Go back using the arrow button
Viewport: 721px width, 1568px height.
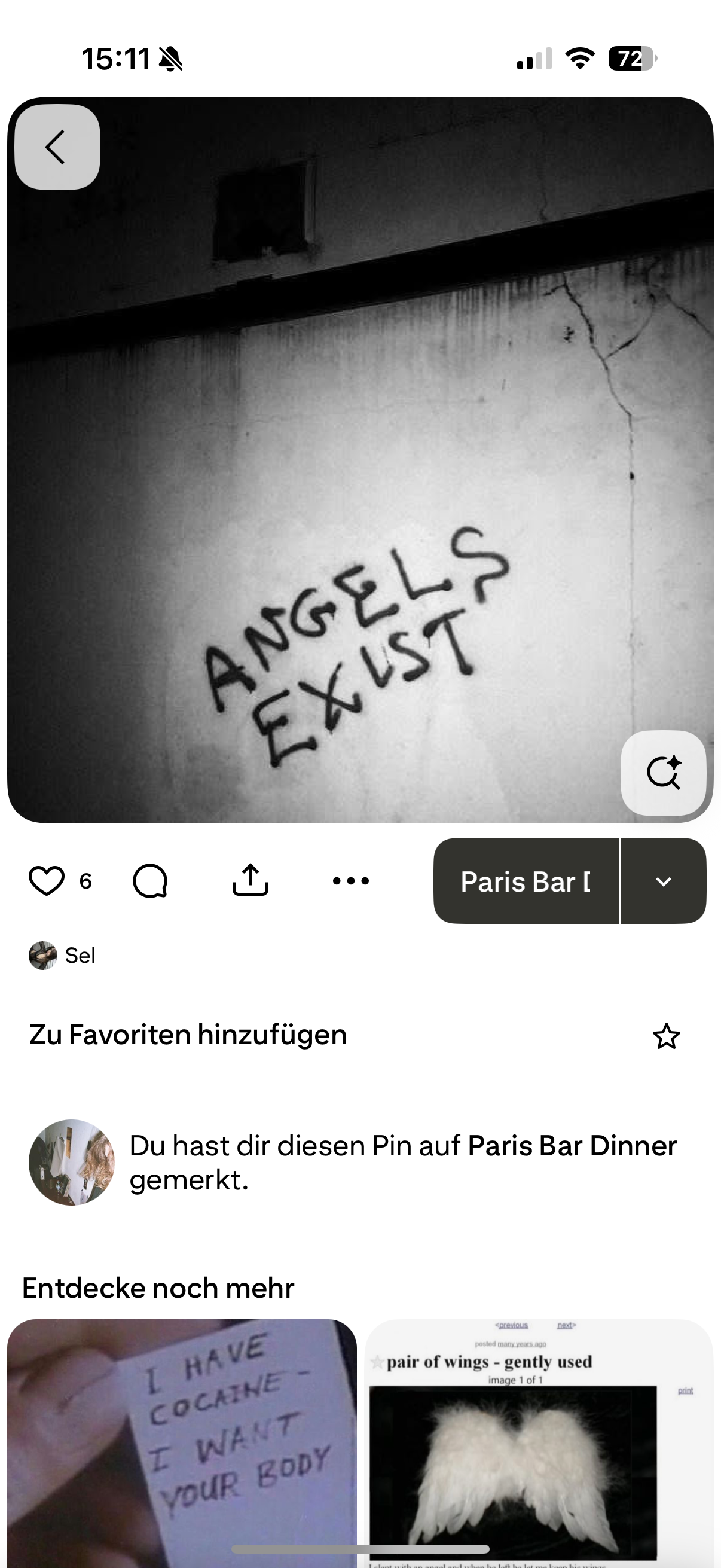57,147
